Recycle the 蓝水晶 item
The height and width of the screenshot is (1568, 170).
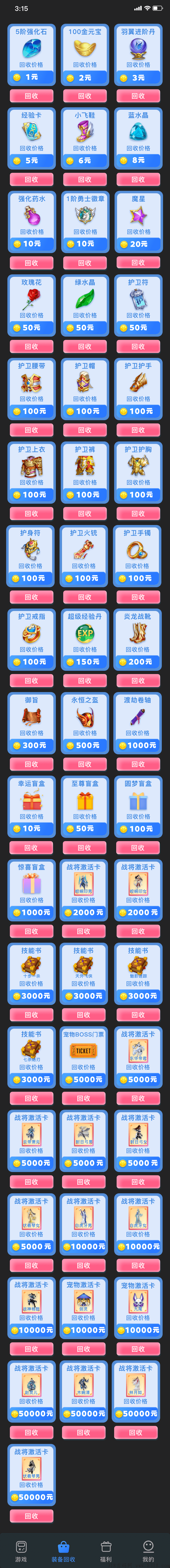coord(138,180)
